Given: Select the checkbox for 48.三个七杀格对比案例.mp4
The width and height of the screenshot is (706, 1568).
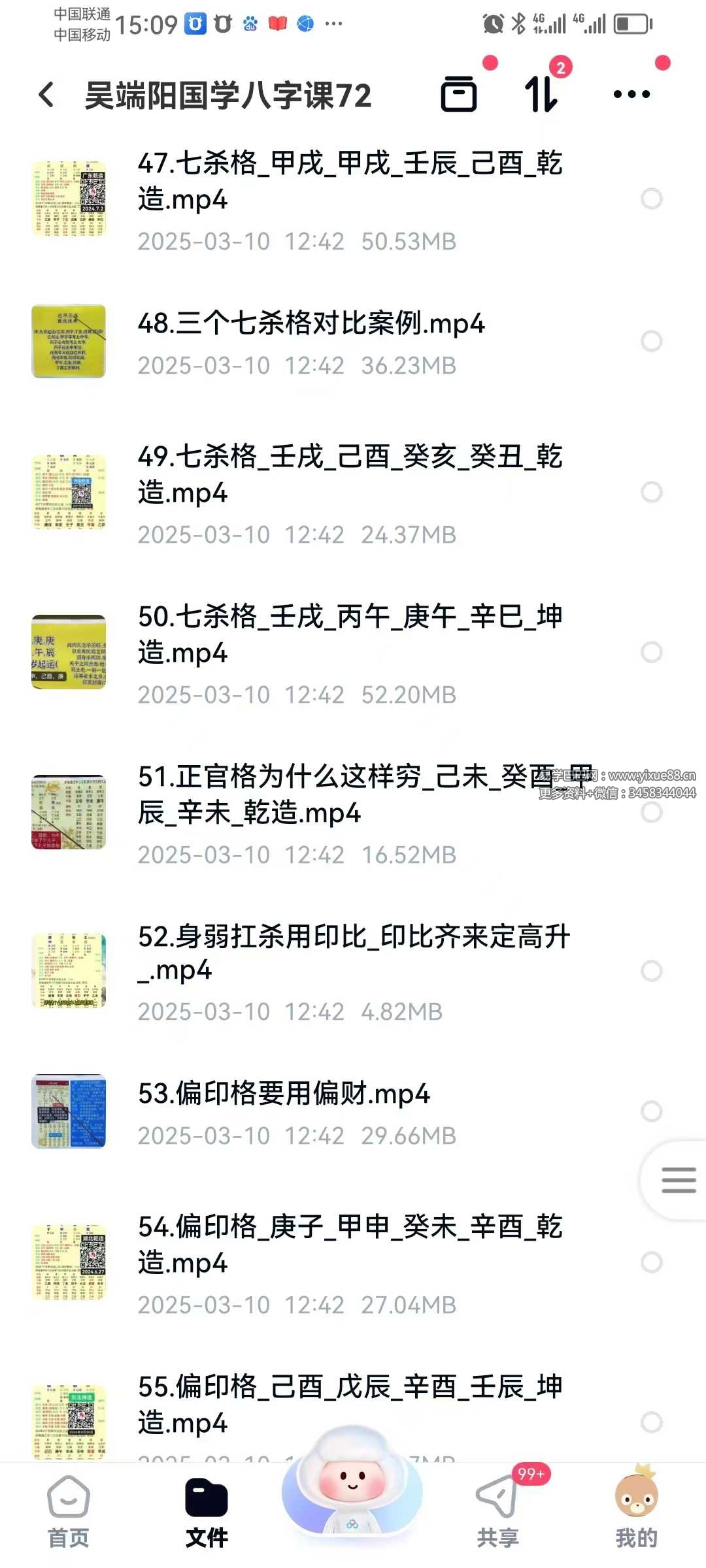Looking at the screenshot, I should (651, 340).
